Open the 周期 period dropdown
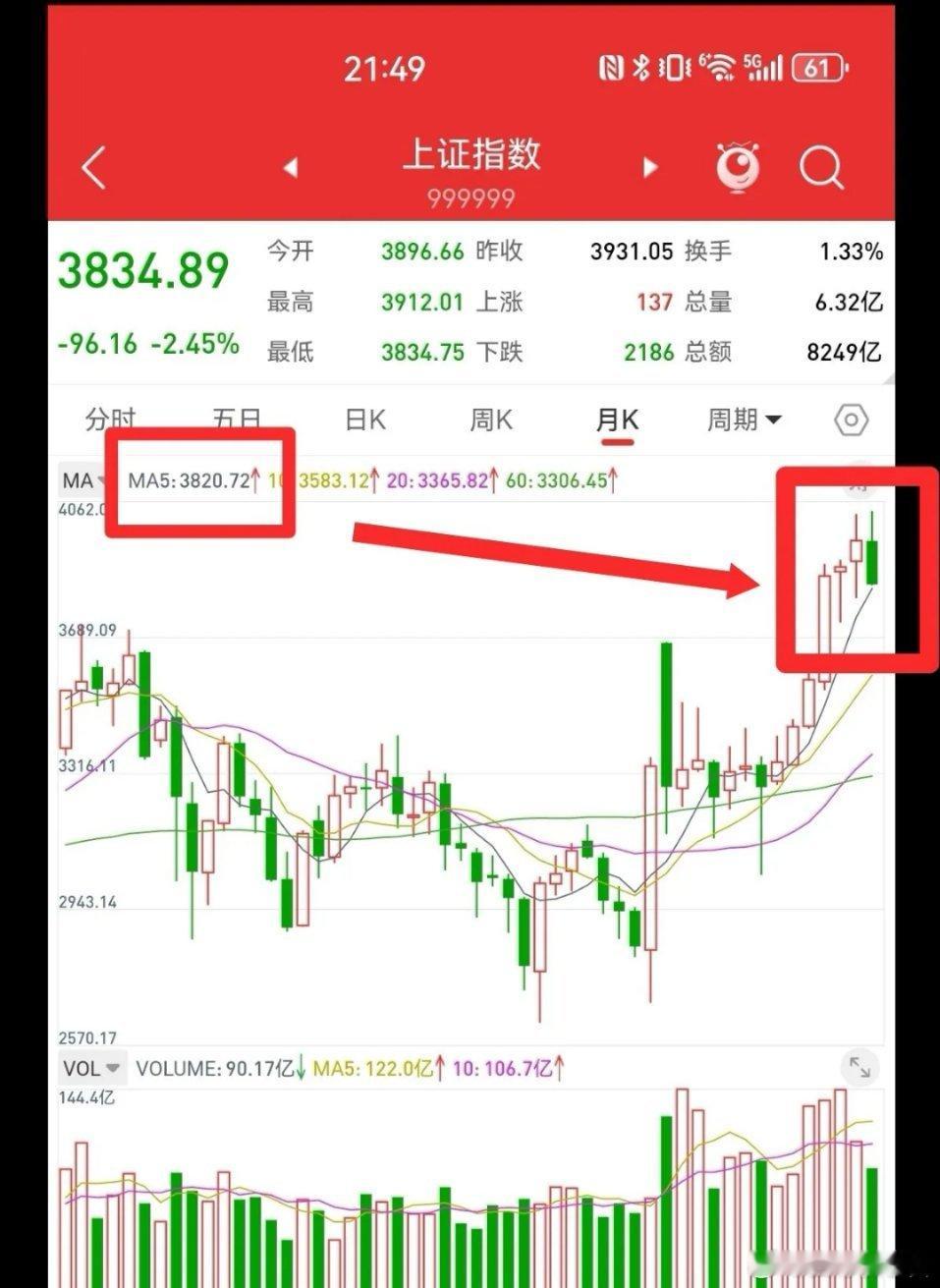Viewport: 940px width, 1288px height. tap(743, 420)
